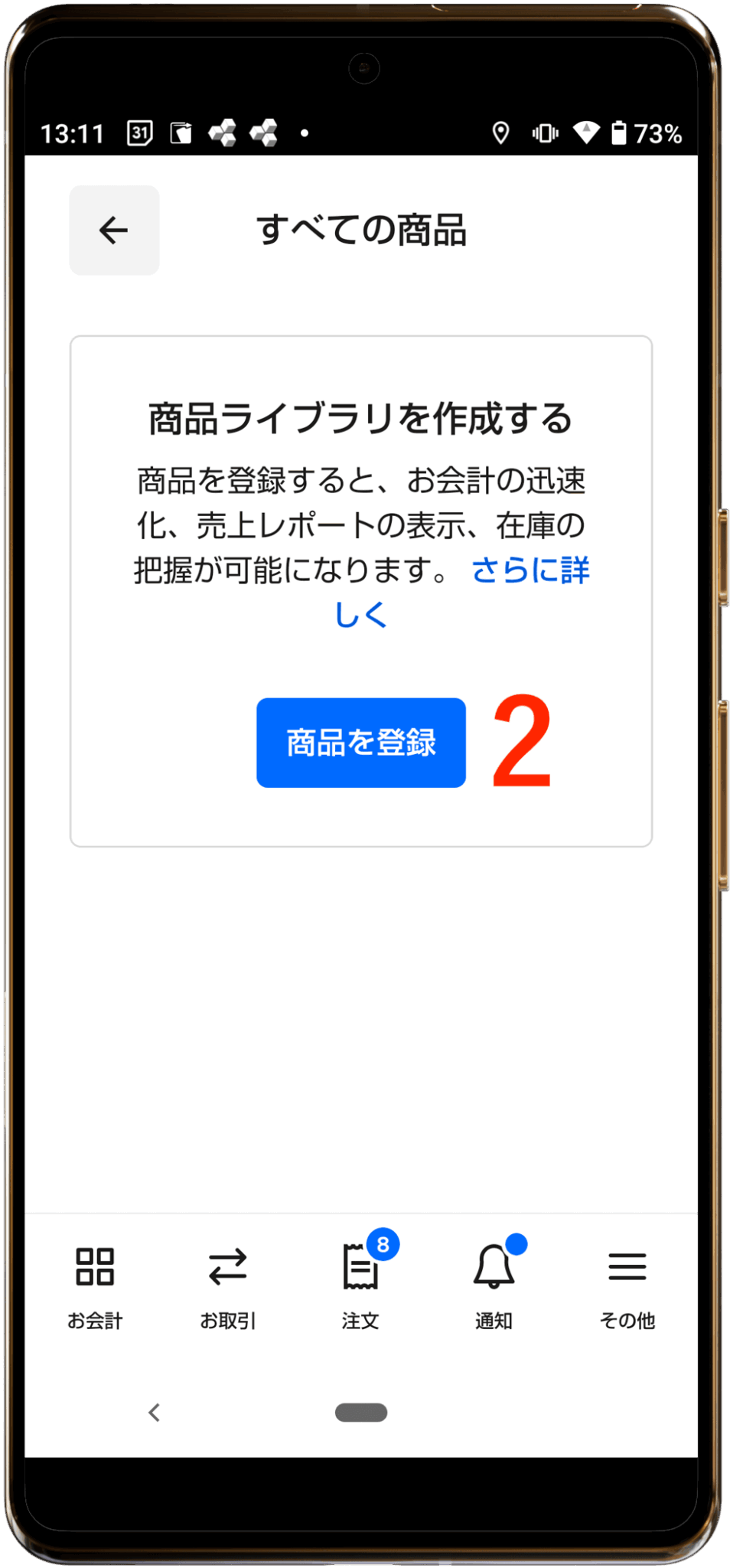Tap the home pill gesture bar
This screenshot has width=730, height=1568.
360,1413
